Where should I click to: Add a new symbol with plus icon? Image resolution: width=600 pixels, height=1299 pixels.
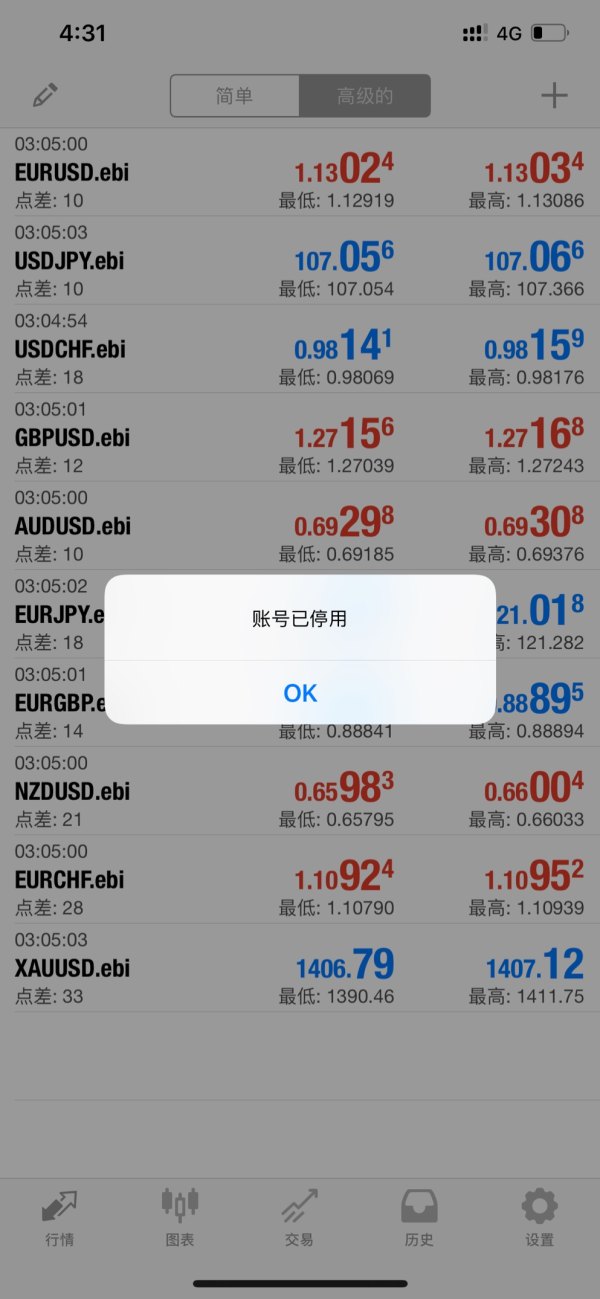coord(554,96)
